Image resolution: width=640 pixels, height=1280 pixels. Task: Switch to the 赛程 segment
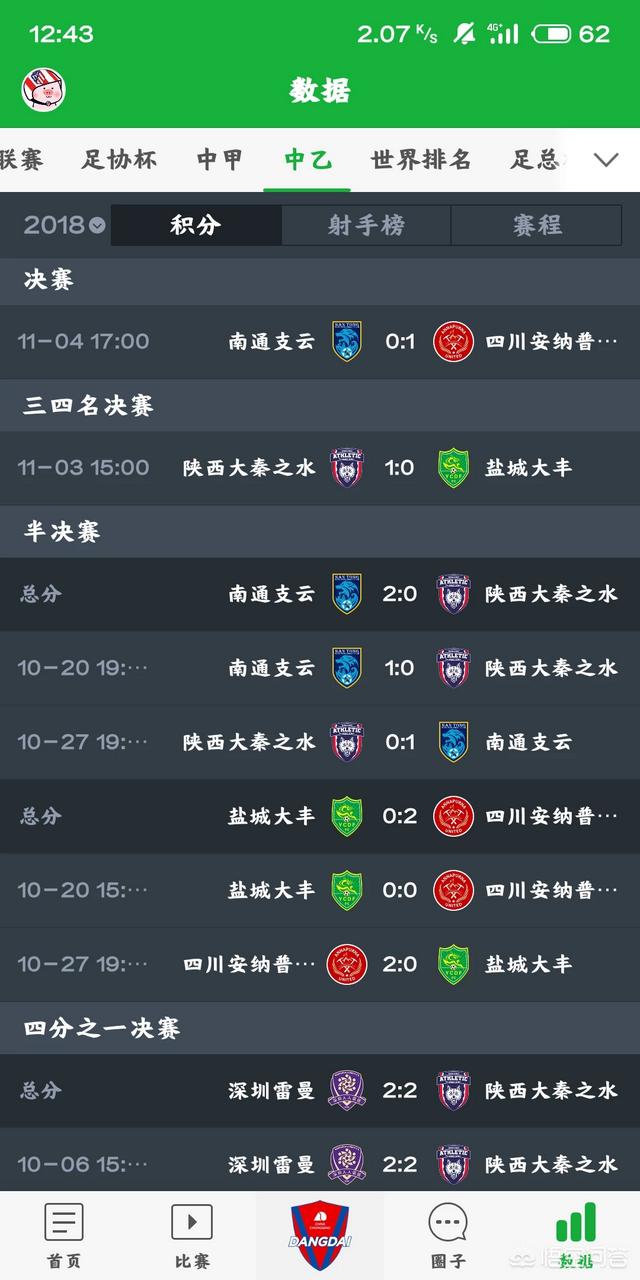(537, 225)
